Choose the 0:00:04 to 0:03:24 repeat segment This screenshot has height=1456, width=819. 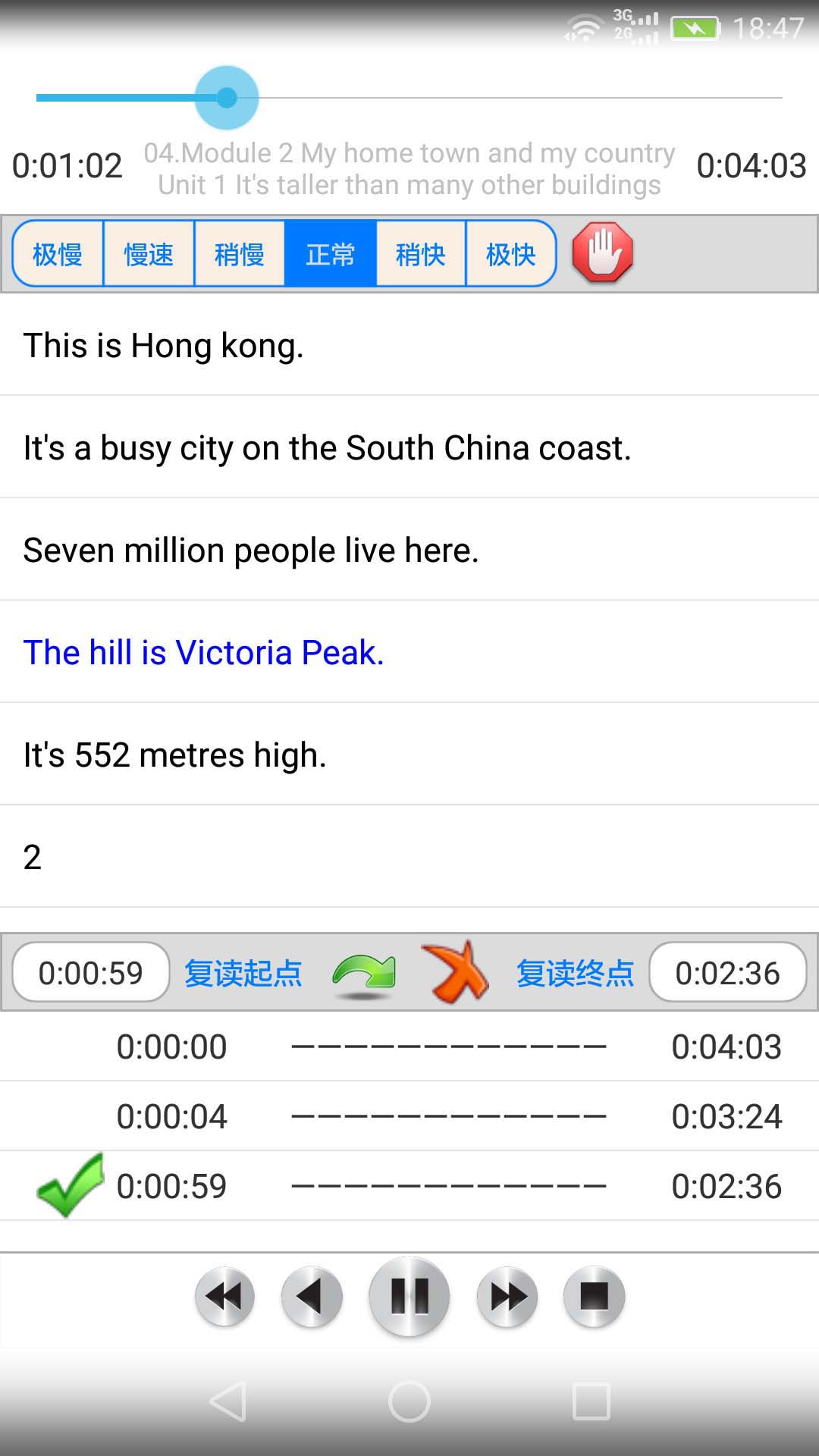[x=409, y=1116]
